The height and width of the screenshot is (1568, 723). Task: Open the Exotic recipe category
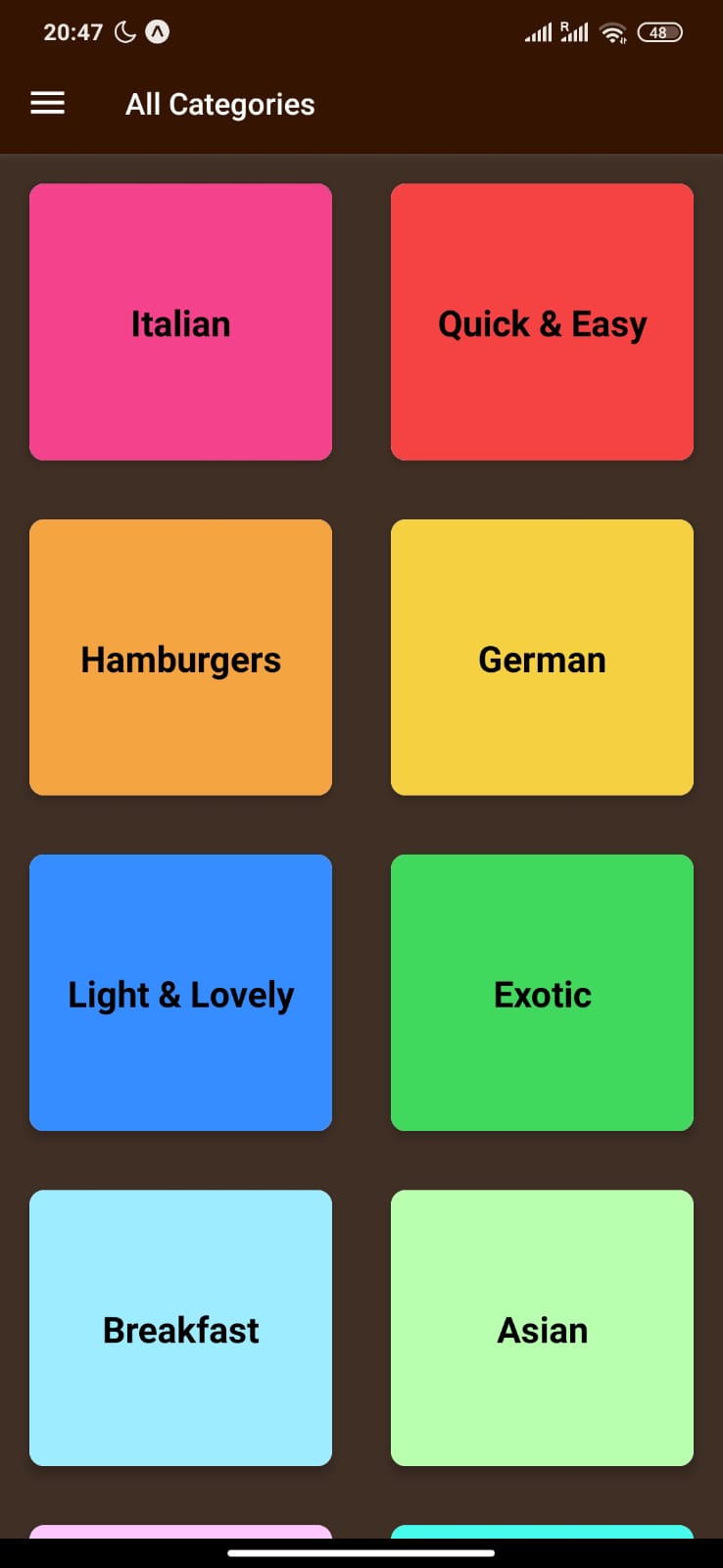pos(542,994)
